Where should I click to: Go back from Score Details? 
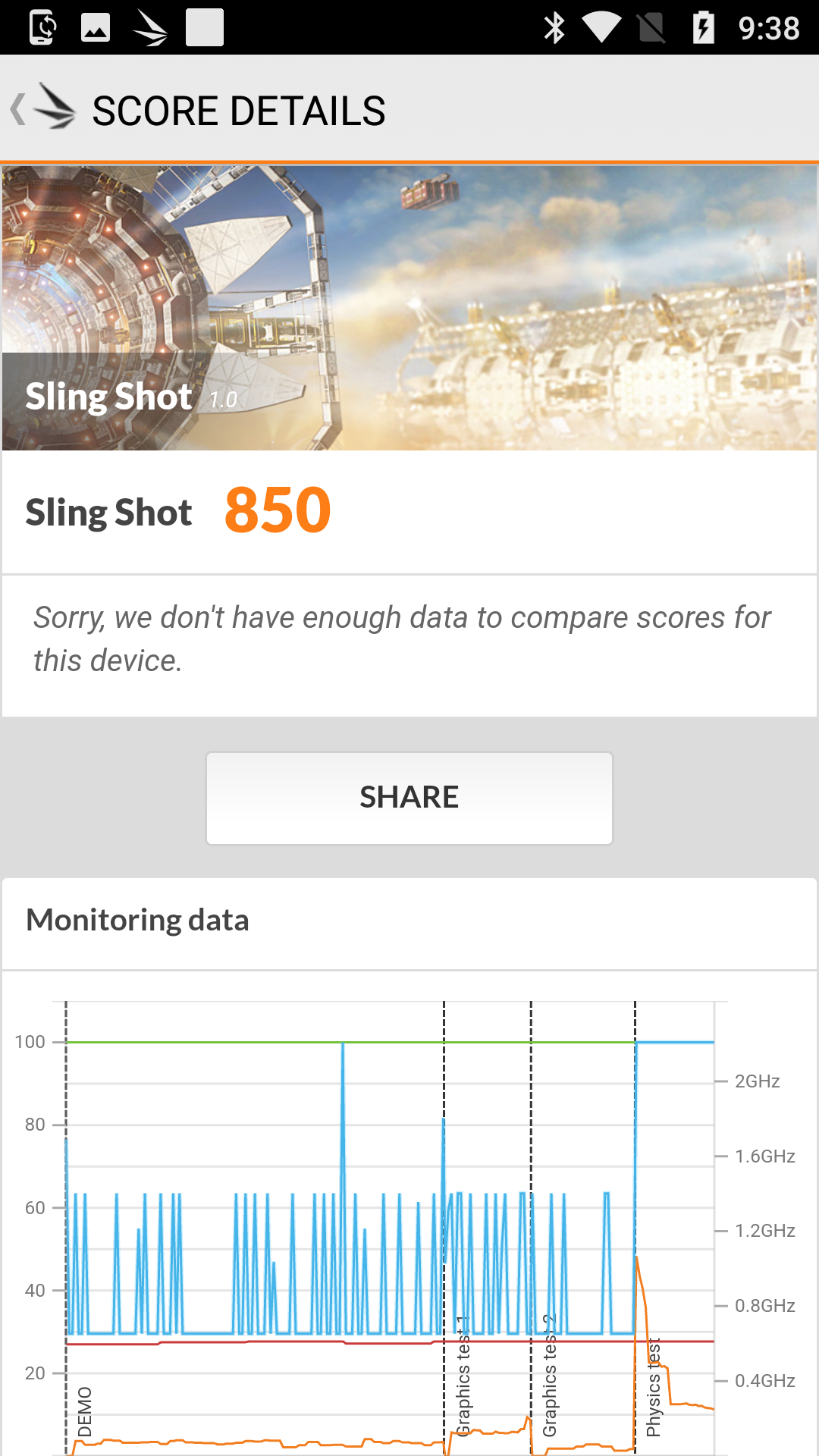[x=42, y=109]
